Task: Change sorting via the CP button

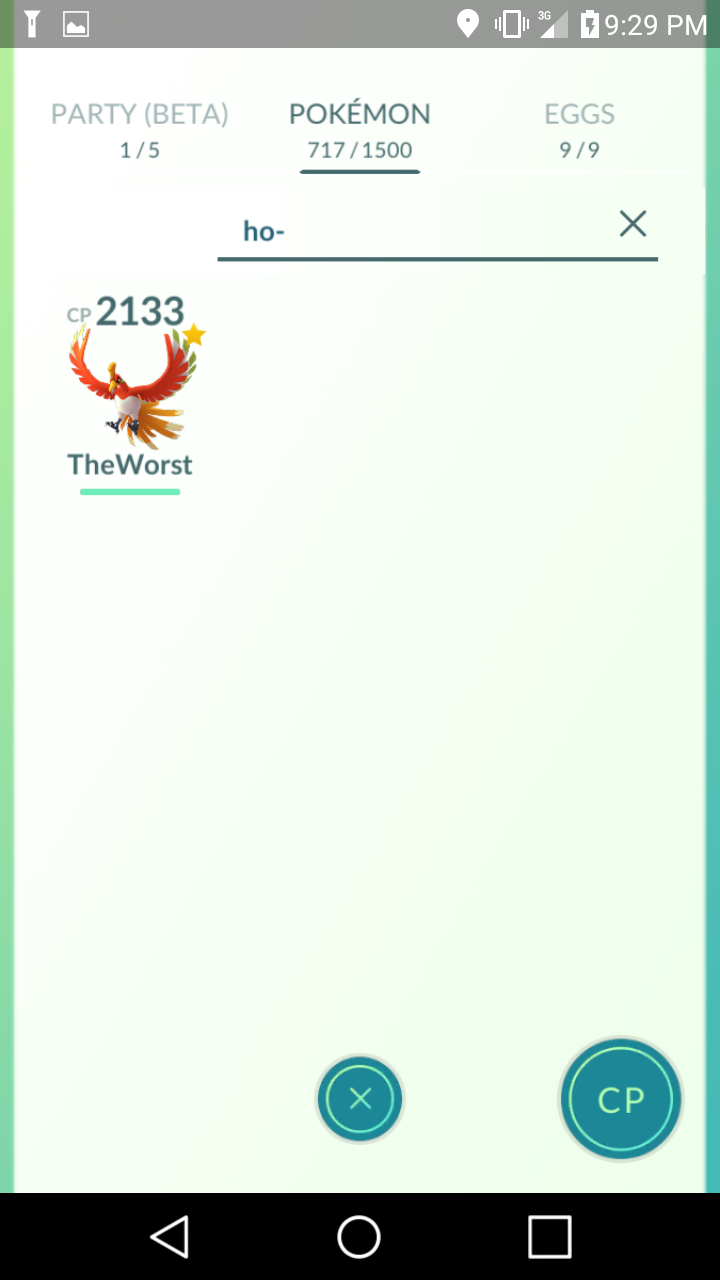Action: (621, 1099)
